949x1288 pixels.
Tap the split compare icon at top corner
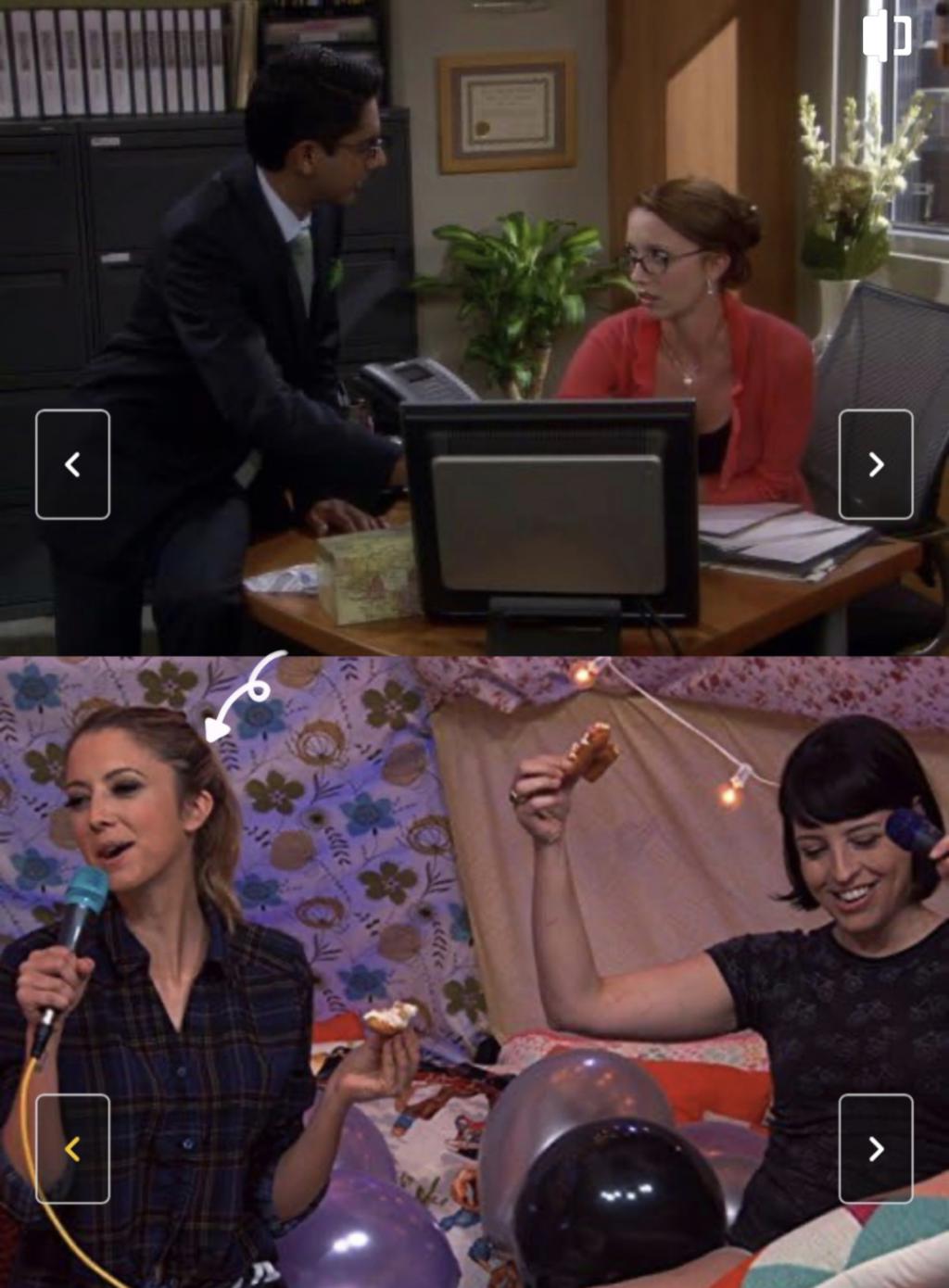point(887,35)
